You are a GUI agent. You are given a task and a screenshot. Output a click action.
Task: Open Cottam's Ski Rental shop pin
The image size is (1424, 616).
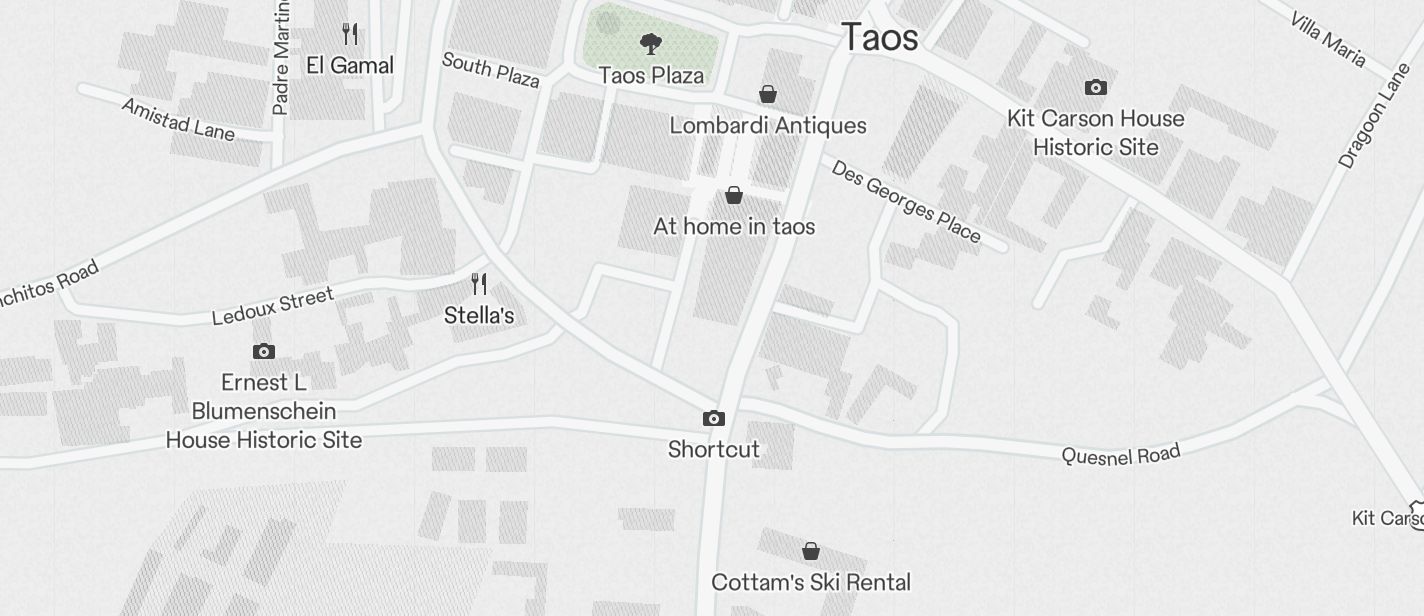(x=811, y=552)
